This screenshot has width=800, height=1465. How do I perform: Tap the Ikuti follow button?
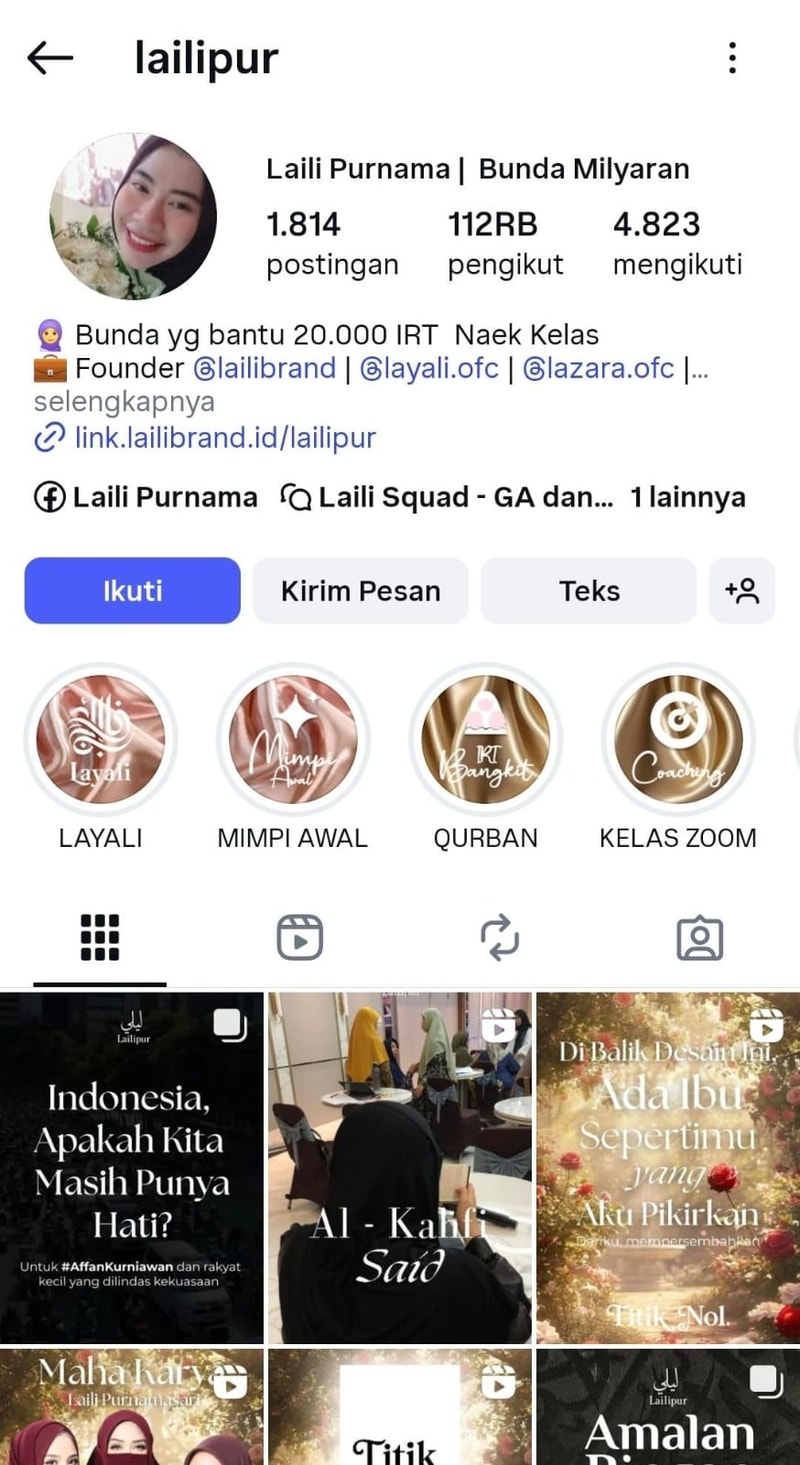coord(132,591)
